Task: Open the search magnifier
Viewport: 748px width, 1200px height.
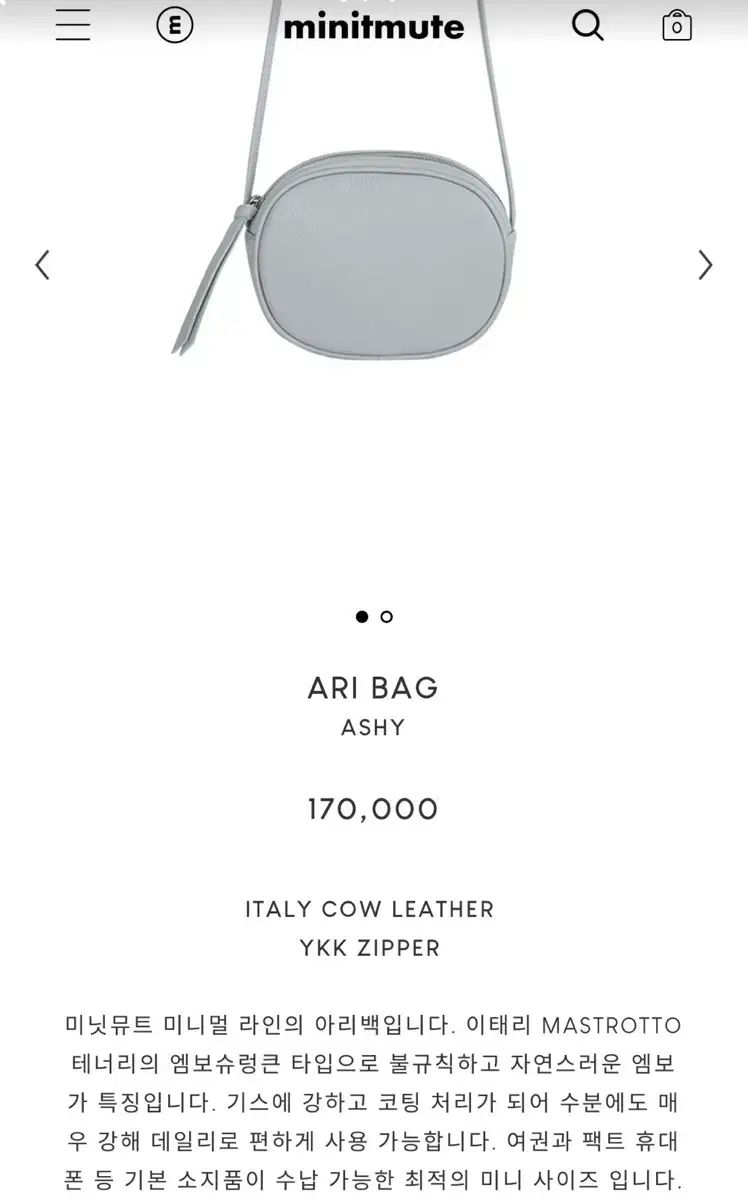Action: coord(587,25)
